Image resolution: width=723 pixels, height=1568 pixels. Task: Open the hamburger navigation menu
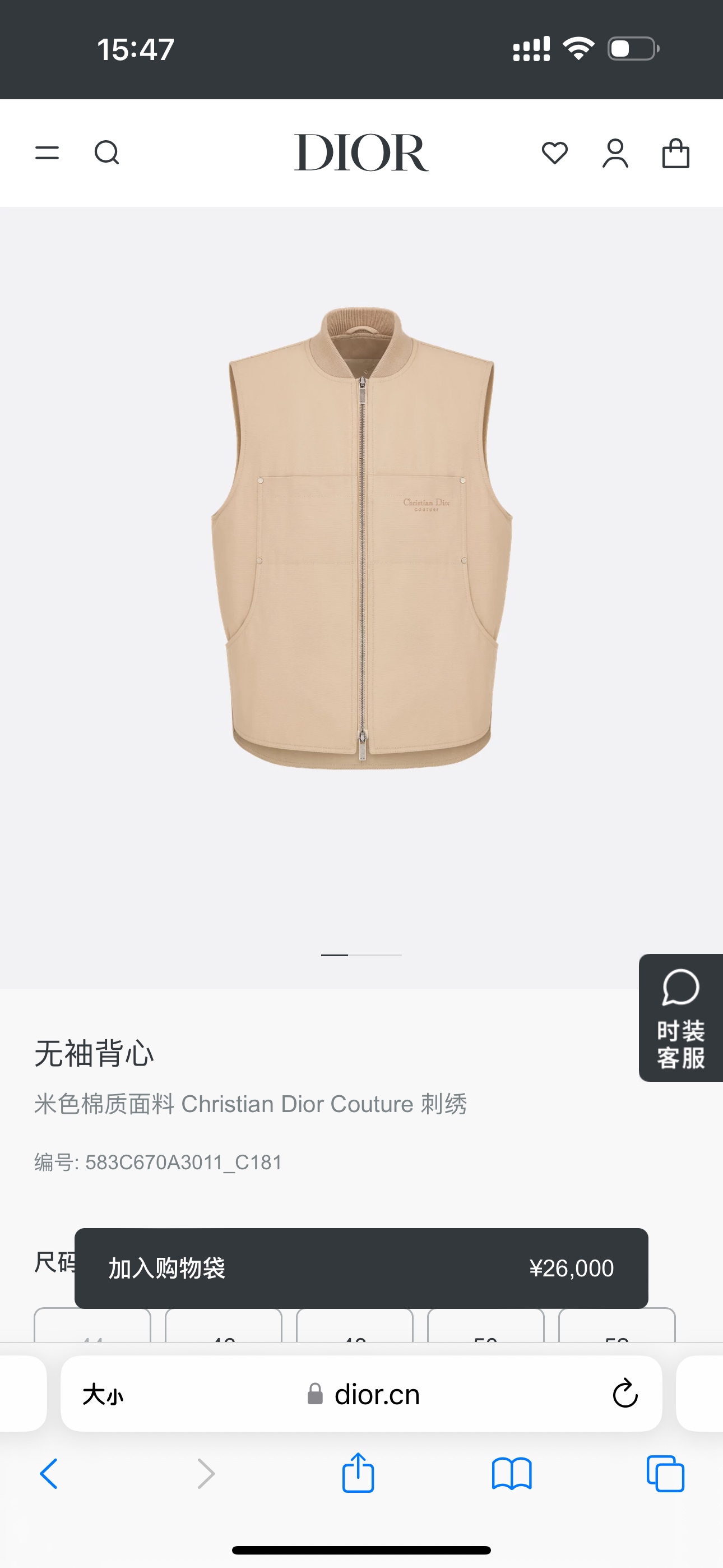(47, 153)
